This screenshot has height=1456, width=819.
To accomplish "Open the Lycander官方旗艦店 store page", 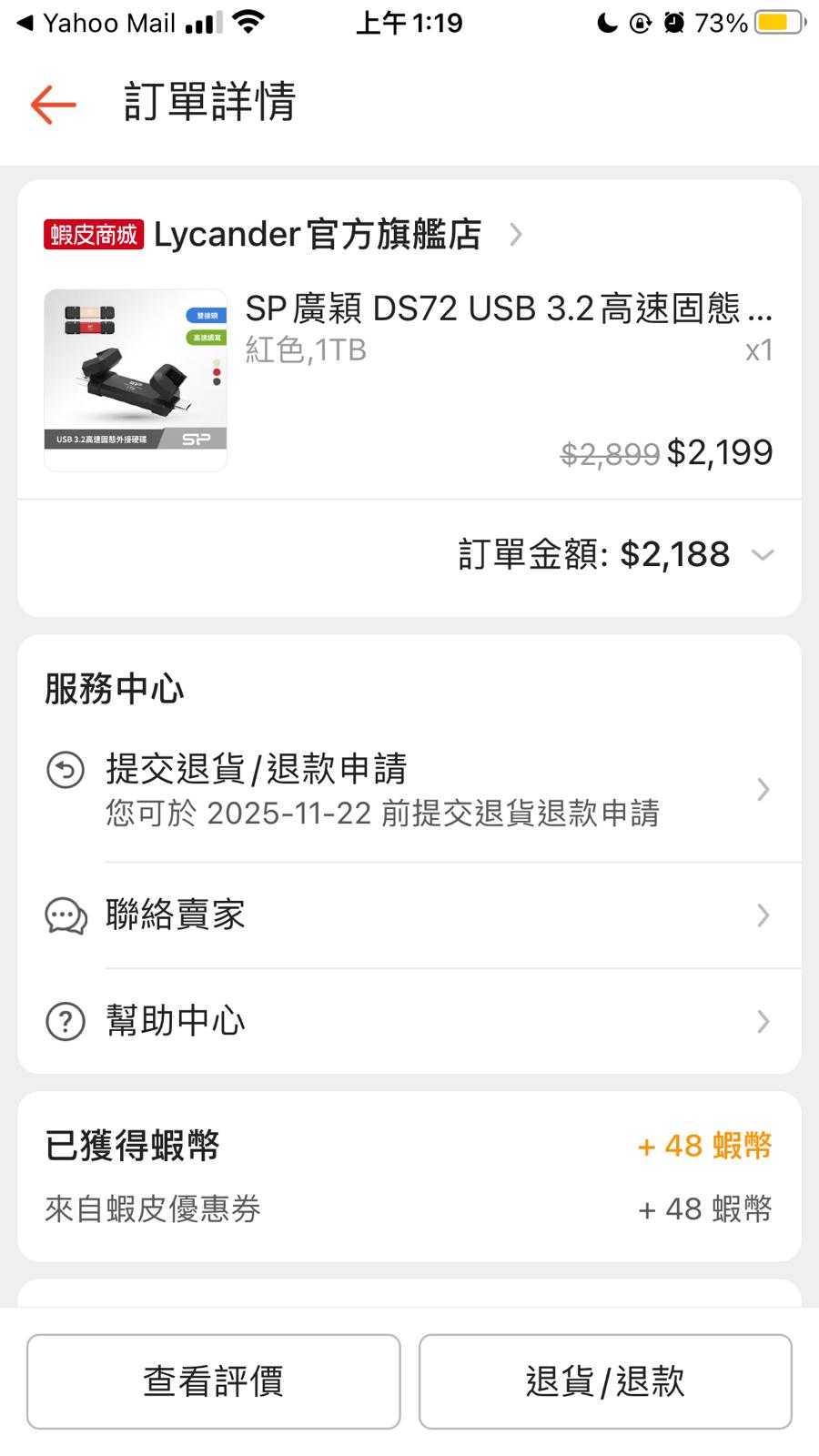I will (317, 235).
